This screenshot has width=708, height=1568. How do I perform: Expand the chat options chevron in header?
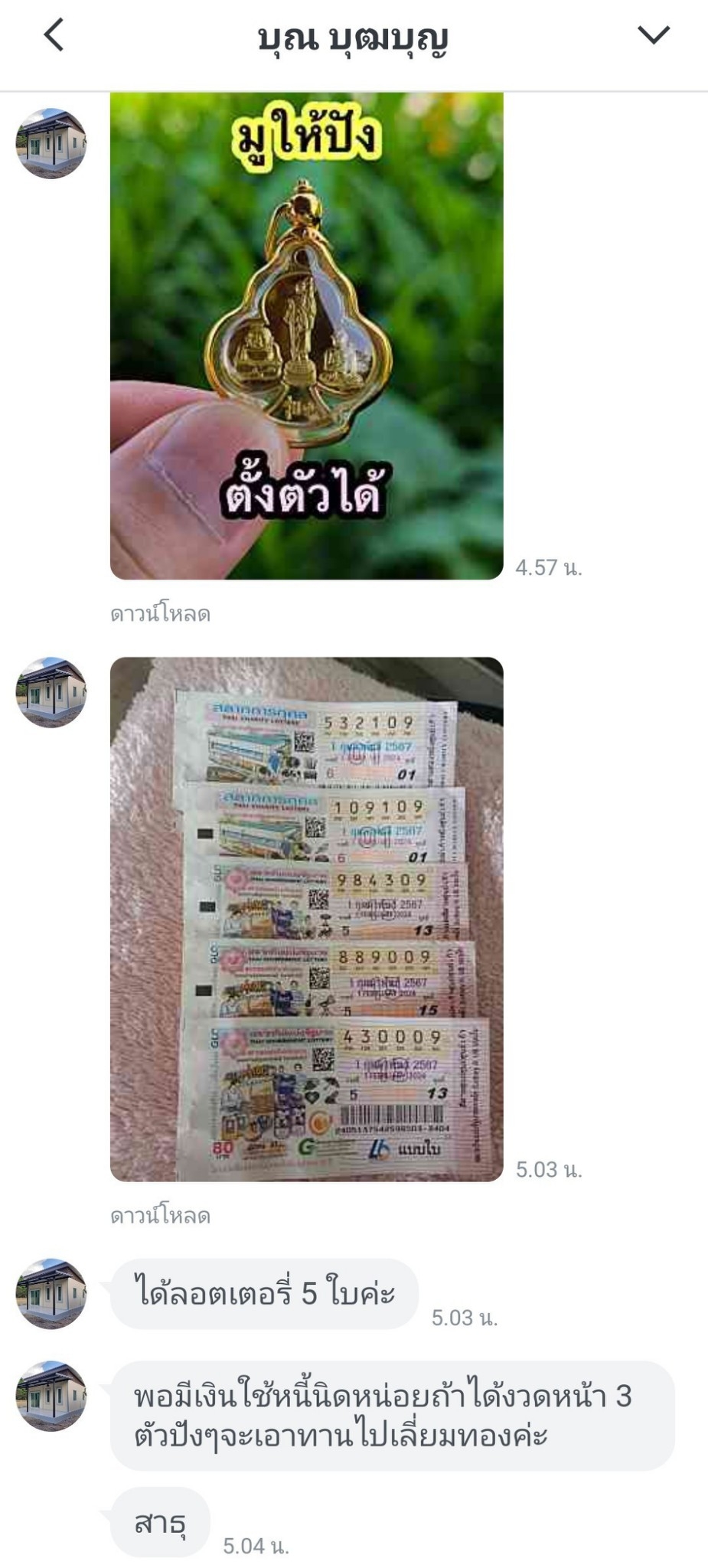point(654,35)
